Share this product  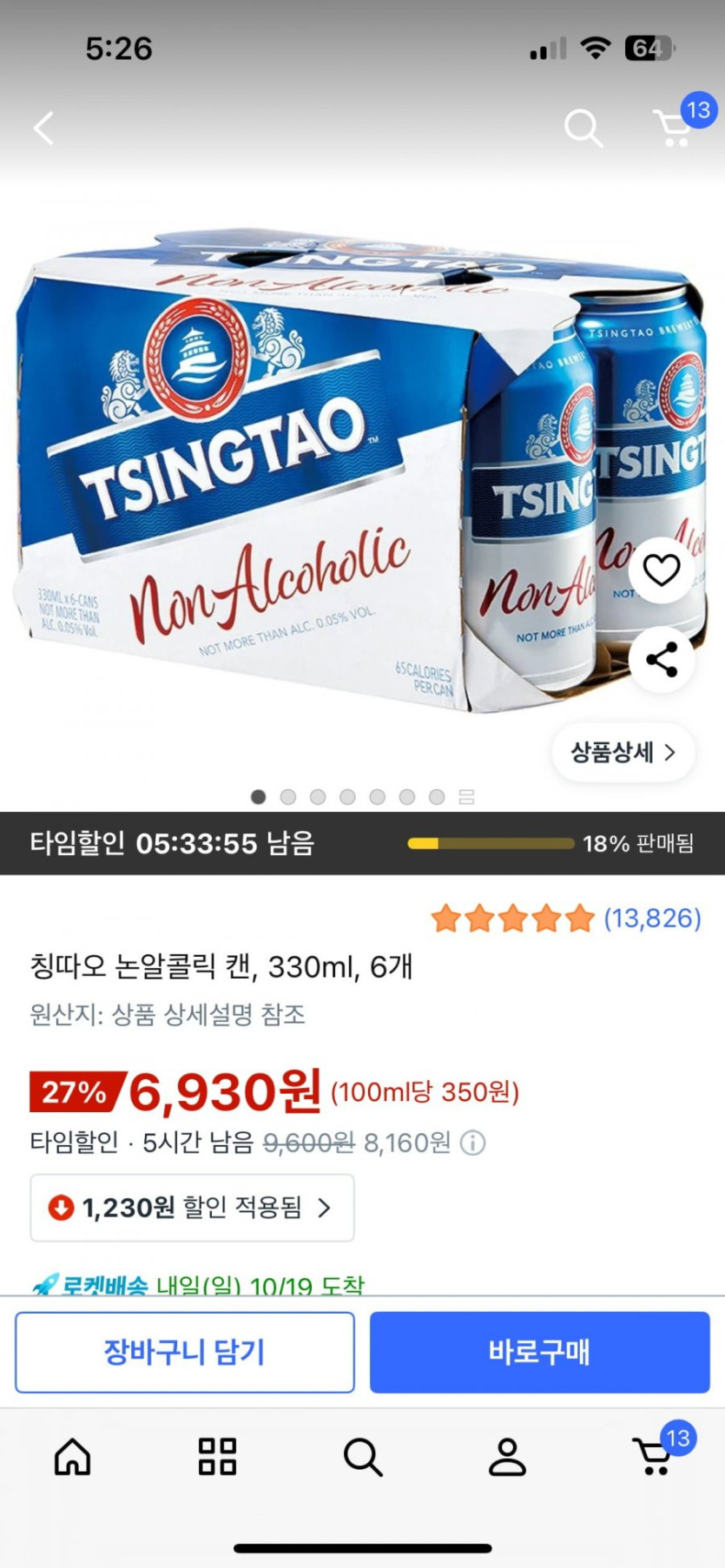662,660
